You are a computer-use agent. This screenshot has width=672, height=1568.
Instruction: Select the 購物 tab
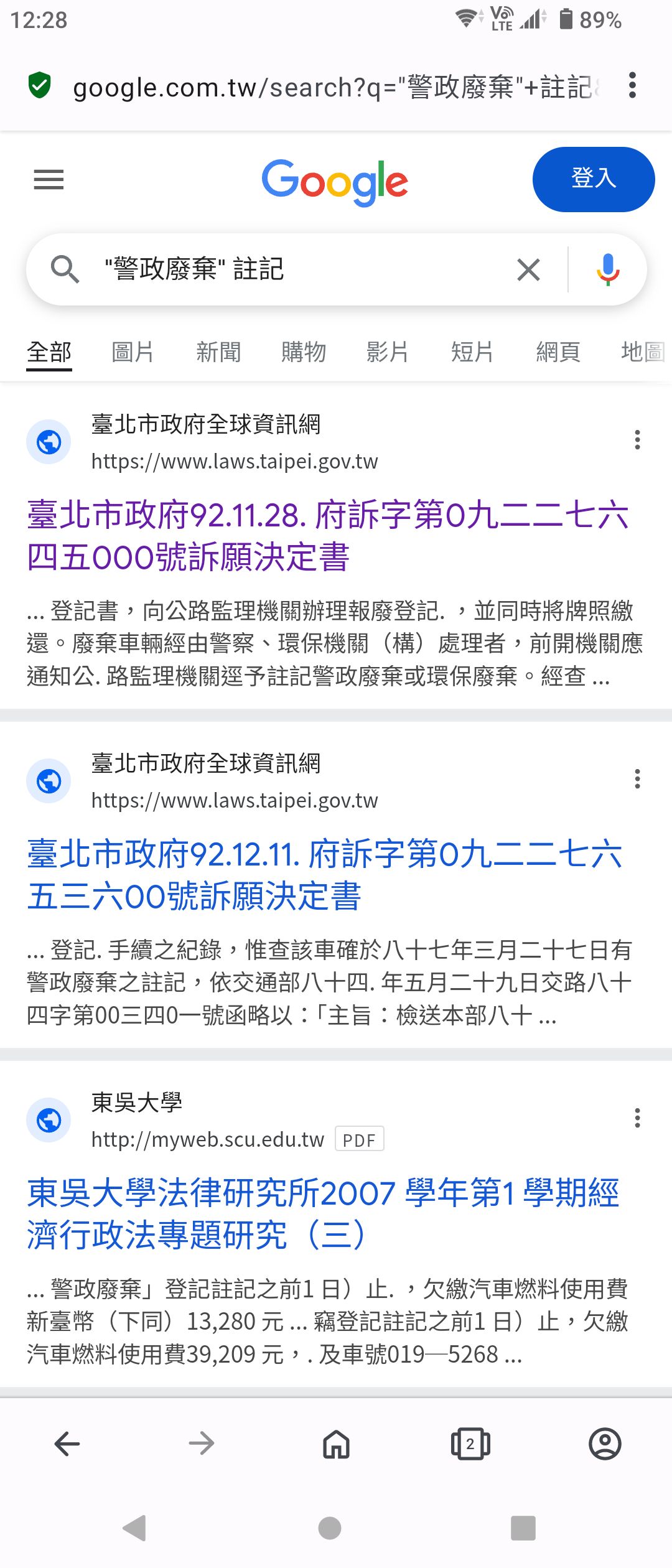tap(304, 352)
